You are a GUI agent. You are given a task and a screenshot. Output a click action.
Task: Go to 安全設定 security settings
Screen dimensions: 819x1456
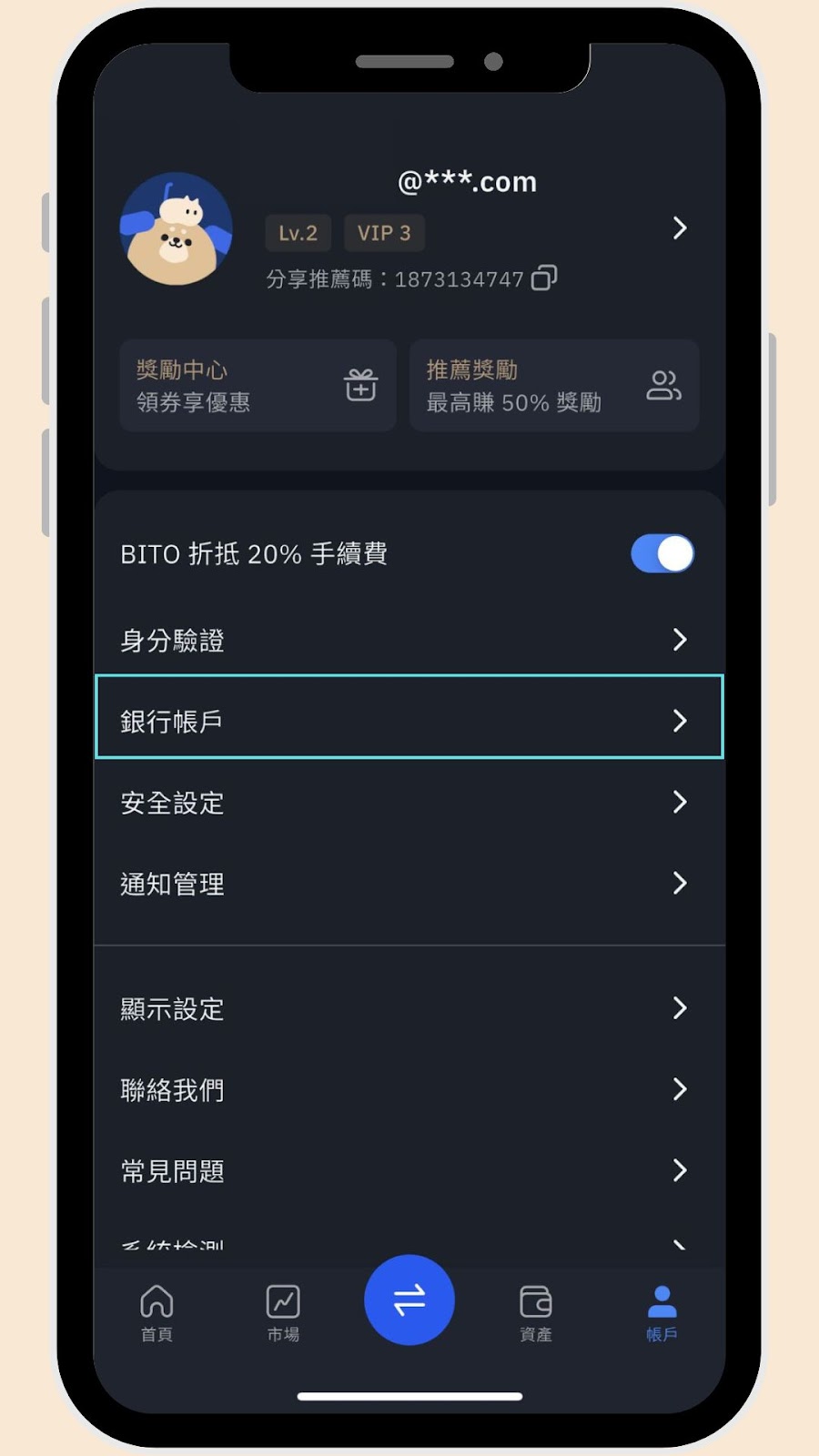pyautogui.click(x=409, y=802)
